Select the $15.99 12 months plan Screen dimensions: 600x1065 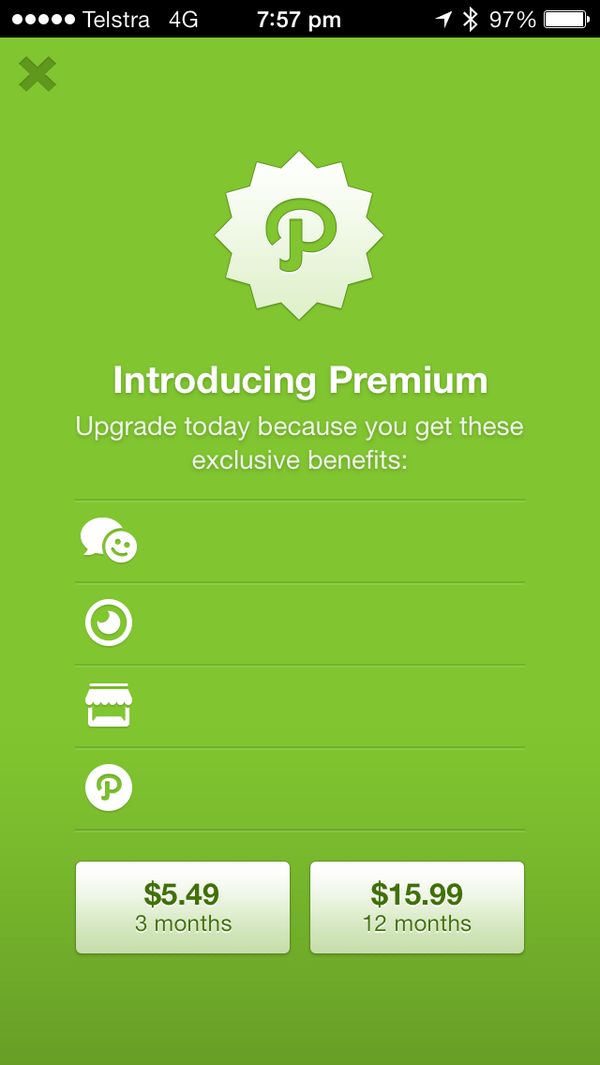click(x=417, y=907)
